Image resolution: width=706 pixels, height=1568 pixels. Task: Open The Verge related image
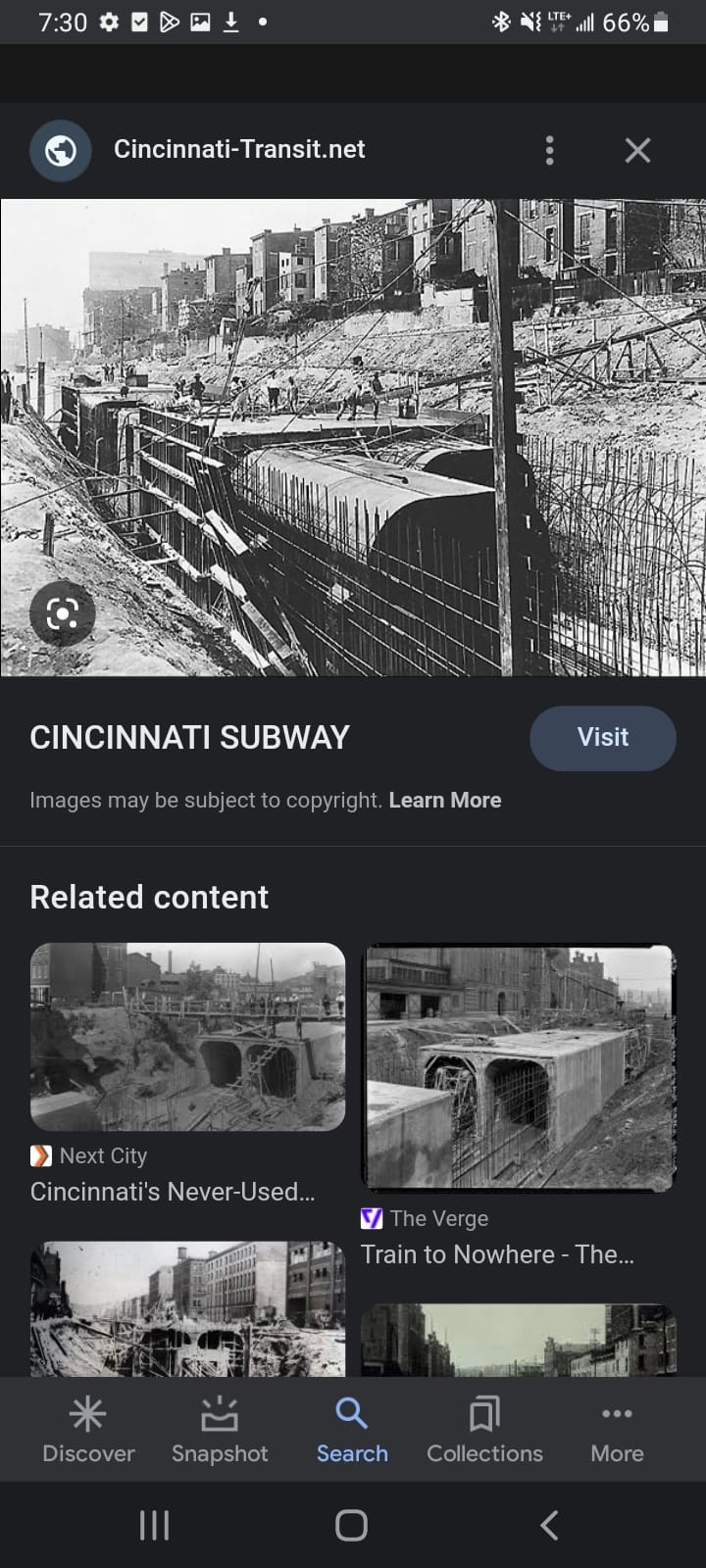click(x=519, y=1068)
